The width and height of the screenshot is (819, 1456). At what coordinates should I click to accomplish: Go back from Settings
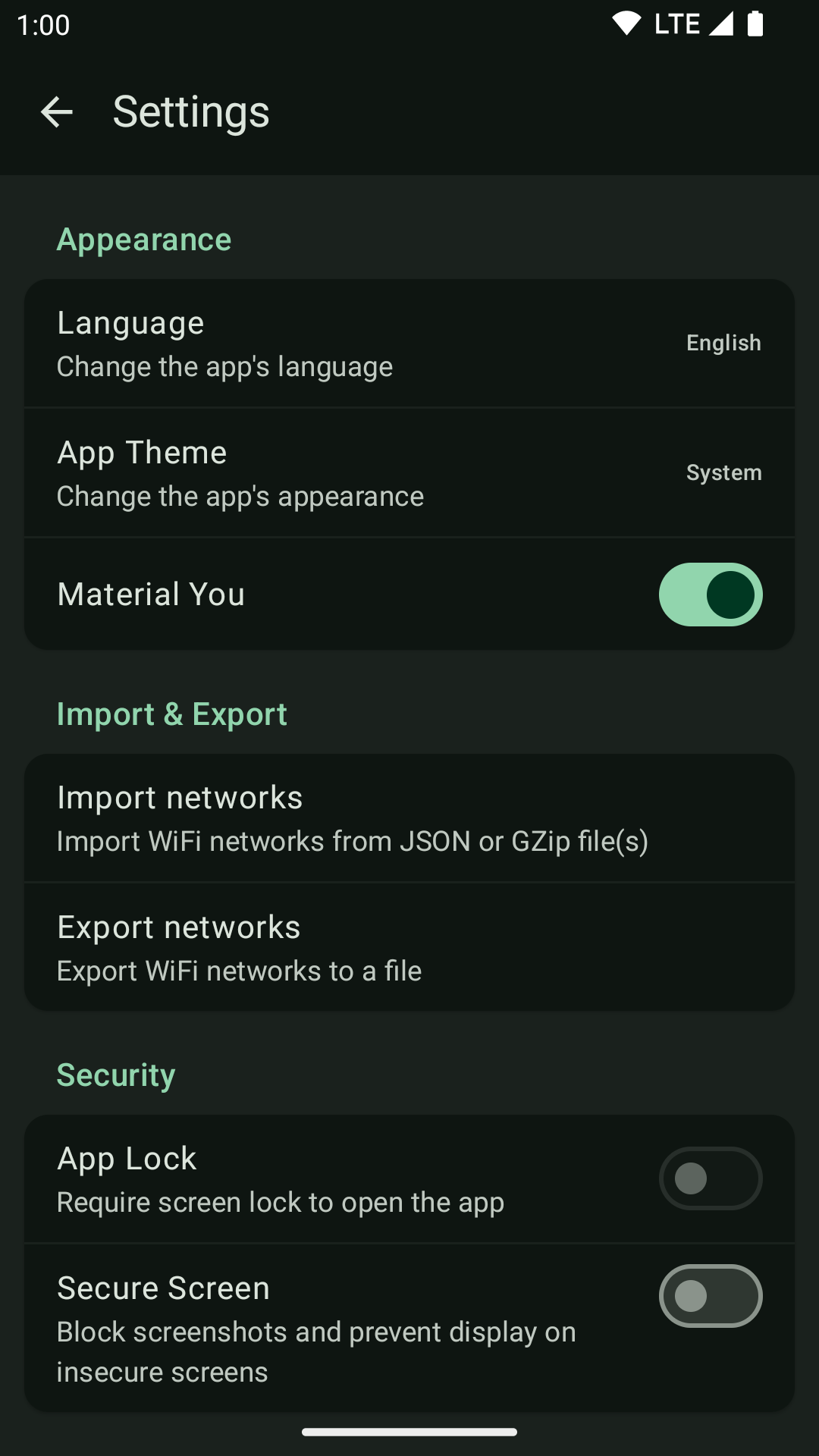pyautogui.click(x=57, y=112)
